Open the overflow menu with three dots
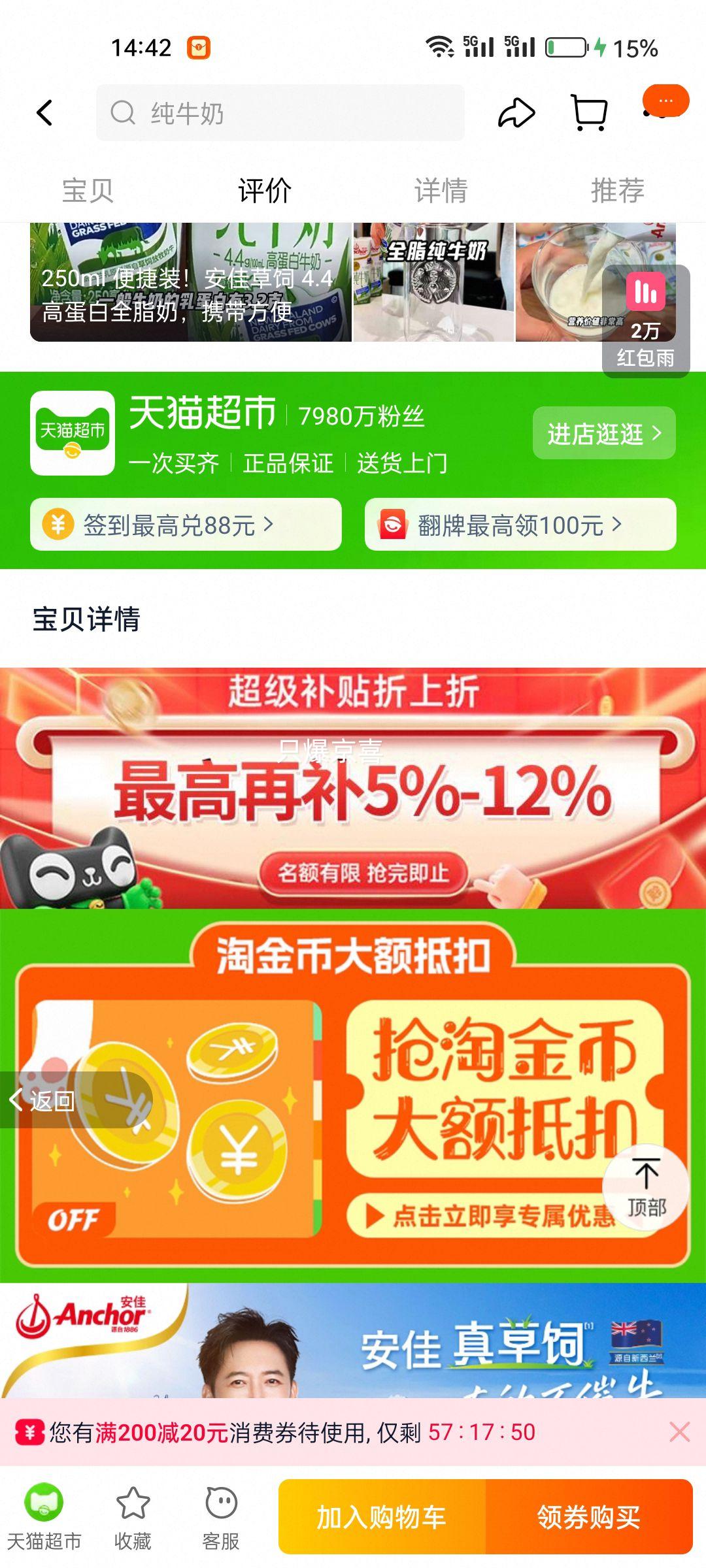Image resolution: width=706 pixels, height=1568 pixels. 665,103
